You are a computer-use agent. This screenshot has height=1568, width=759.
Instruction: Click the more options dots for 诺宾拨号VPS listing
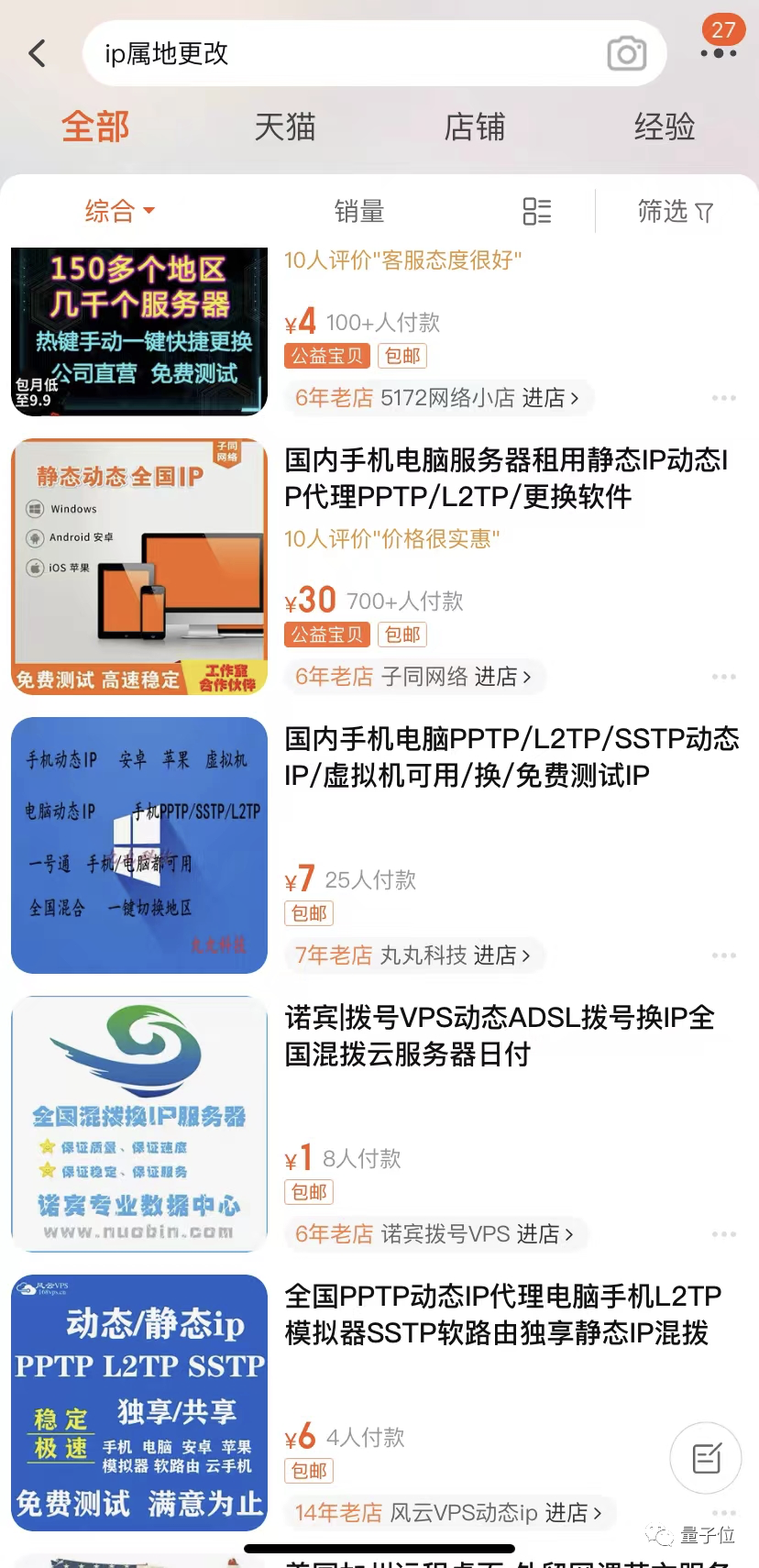pos(725,1234)
